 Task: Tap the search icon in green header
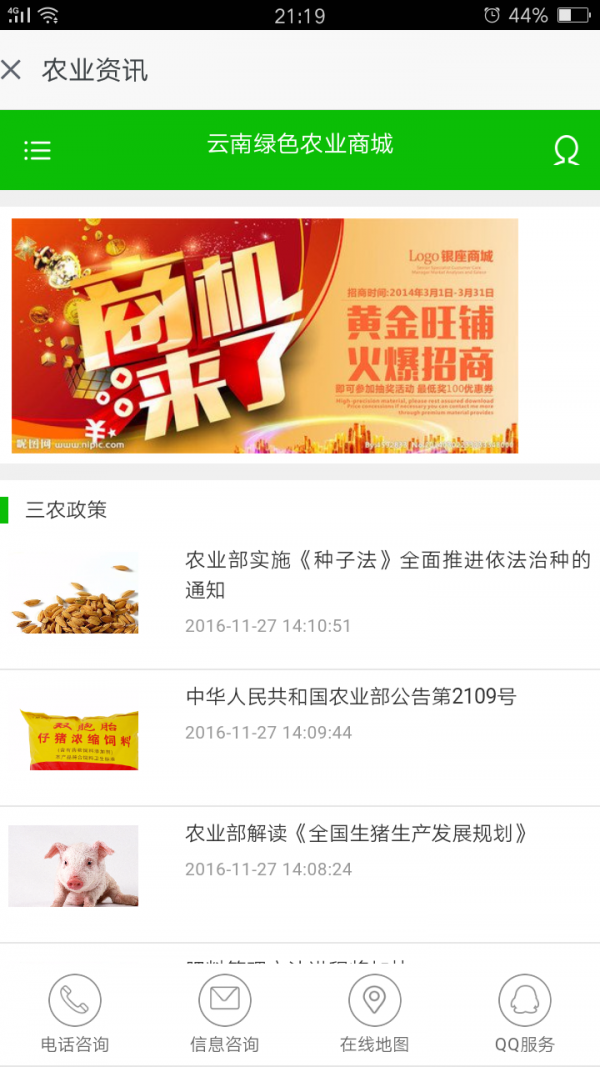click(566, 151)
